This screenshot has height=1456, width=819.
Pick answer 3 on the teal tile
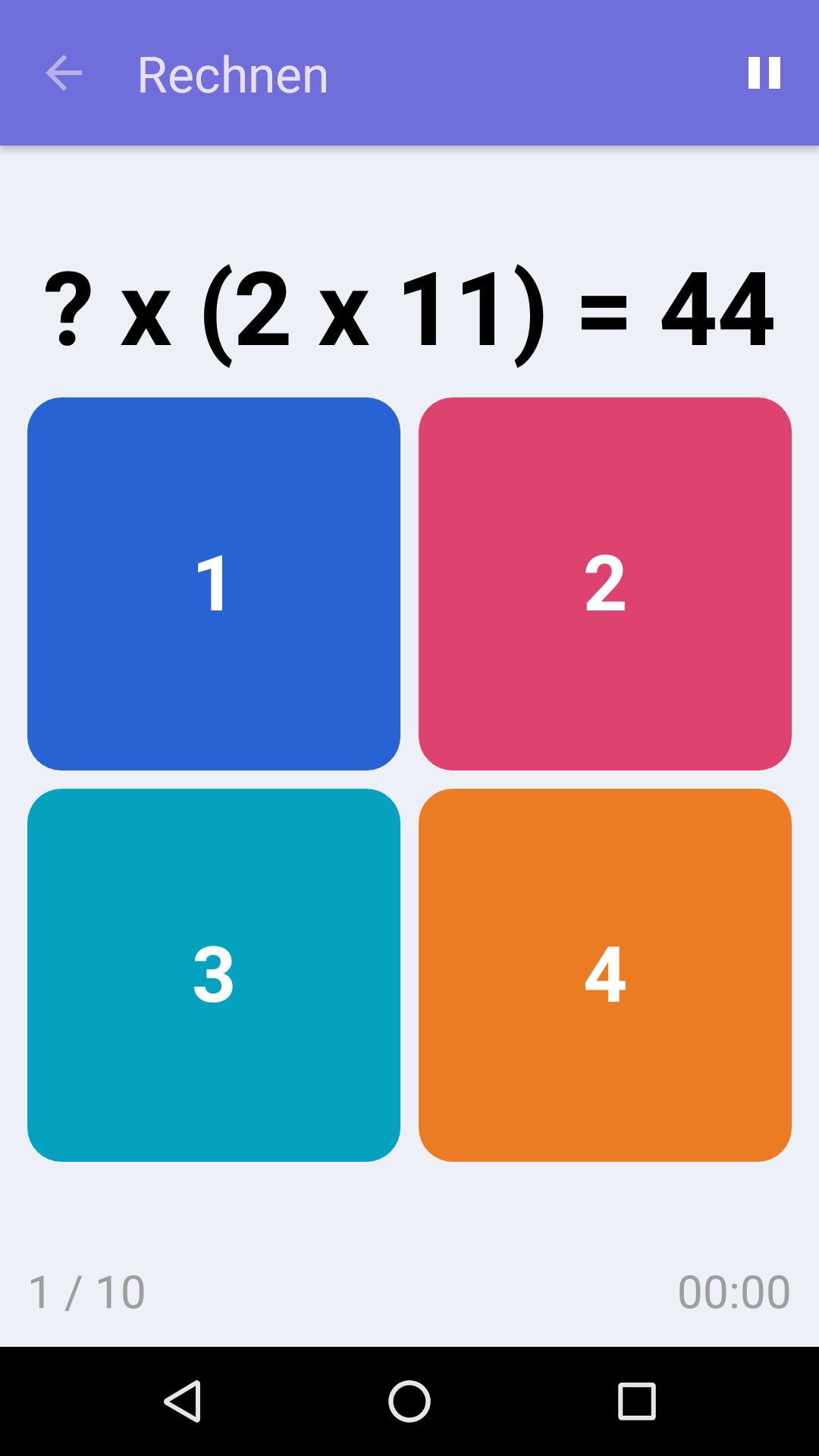point(214,974)
